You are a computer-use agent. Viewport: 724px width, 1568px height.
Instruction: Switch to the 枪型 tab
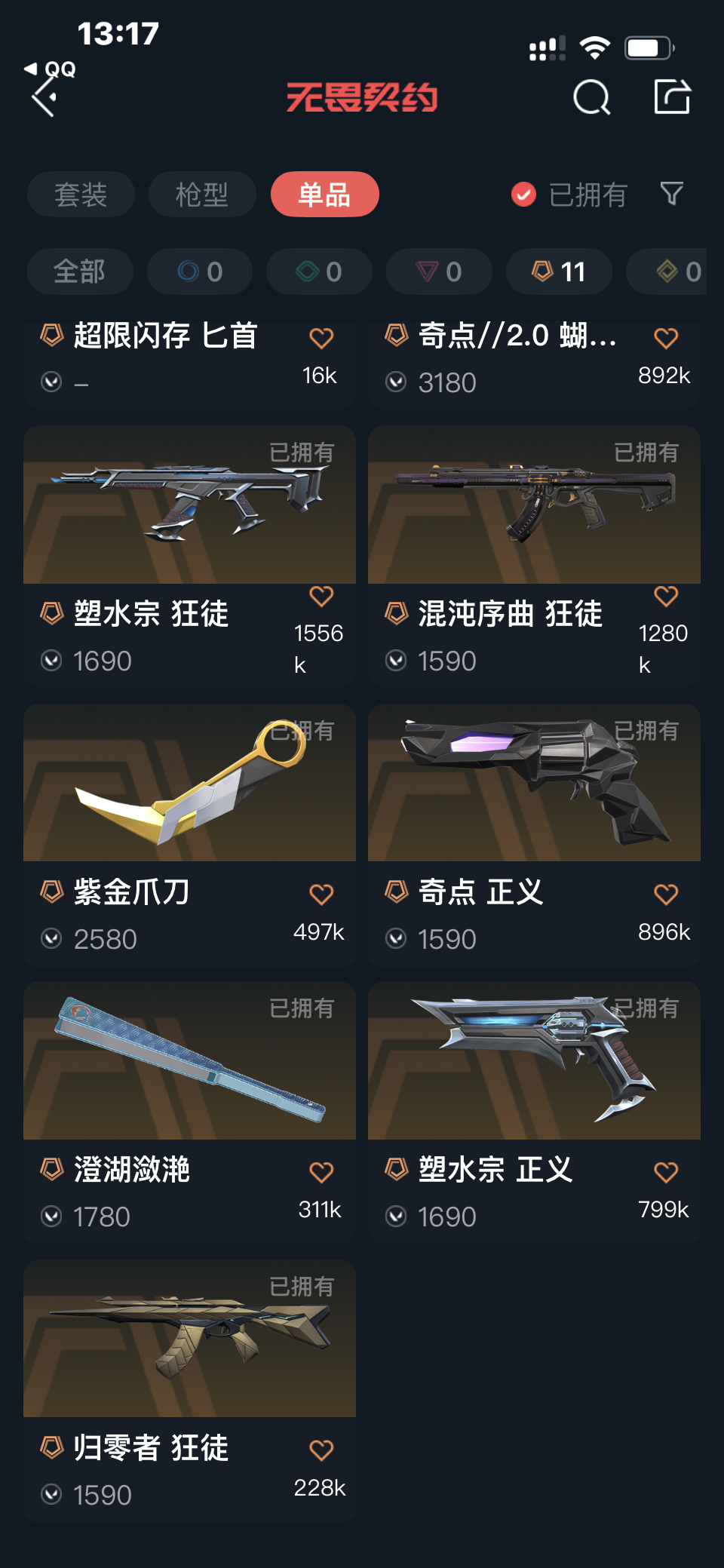point(202,195)
